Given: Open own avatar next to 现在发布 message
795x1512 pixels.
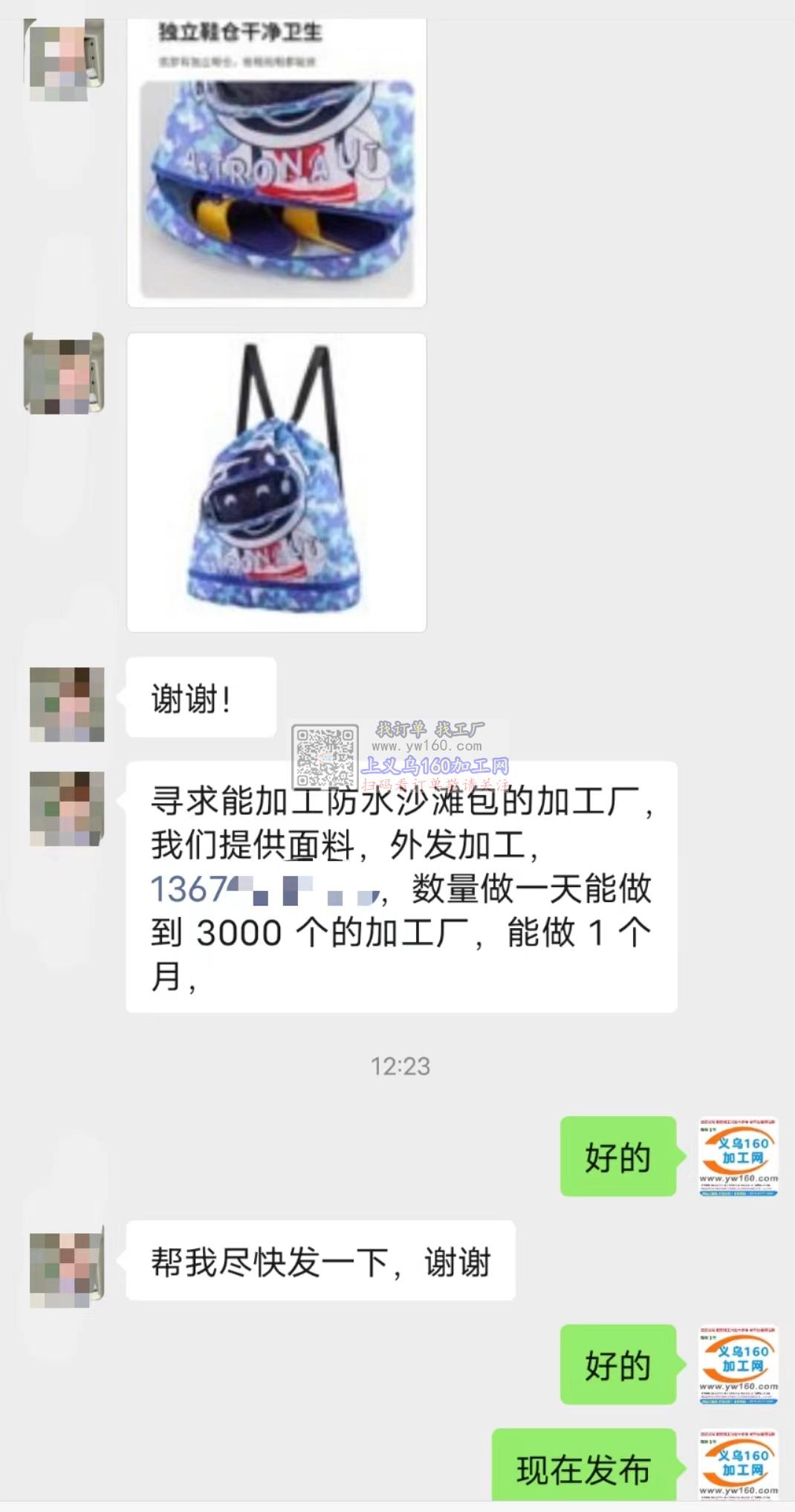Looking at the screenshot, I should 738,1464.
